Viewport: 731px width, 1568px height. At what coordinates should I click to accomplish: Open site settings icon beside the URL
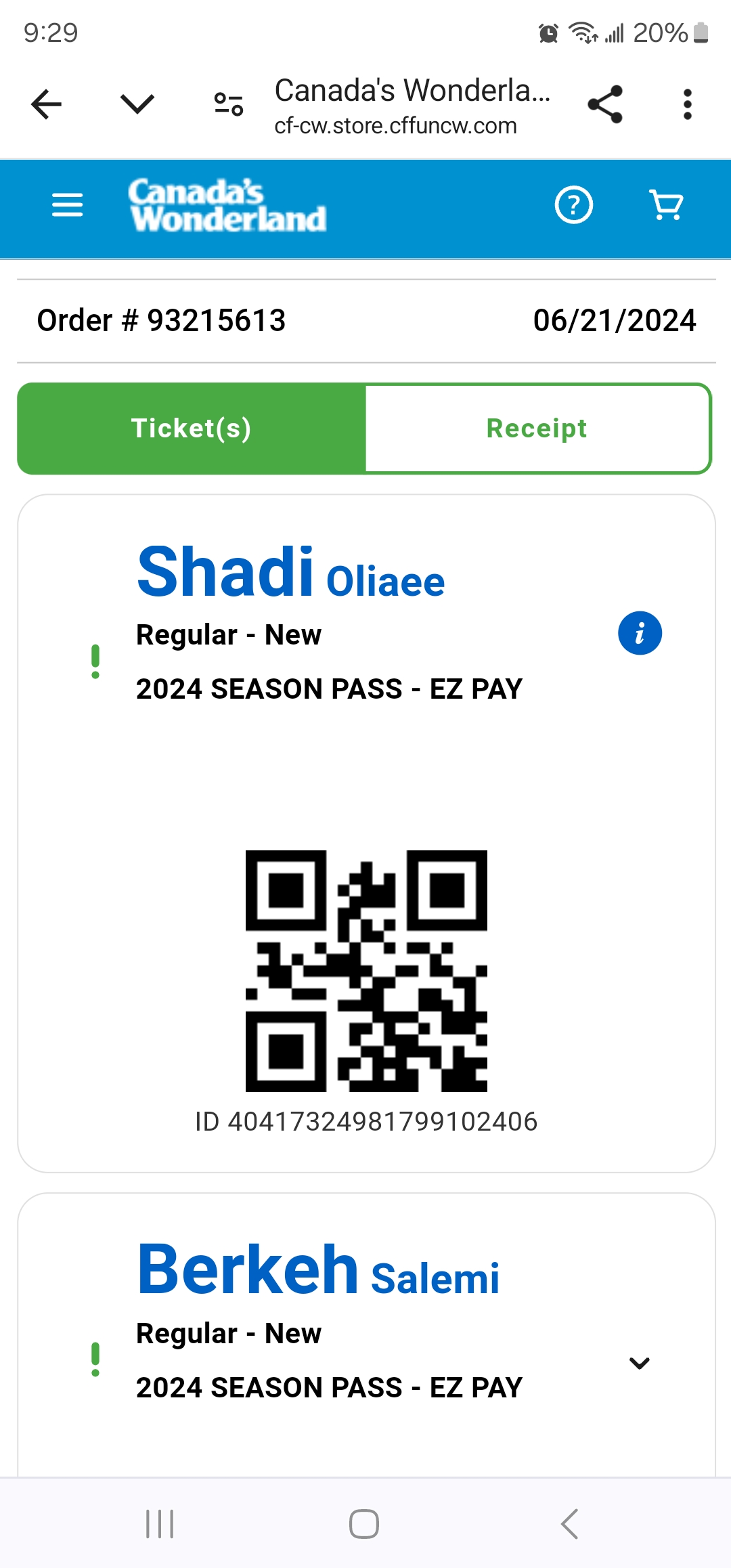click(x=229, y=104)
